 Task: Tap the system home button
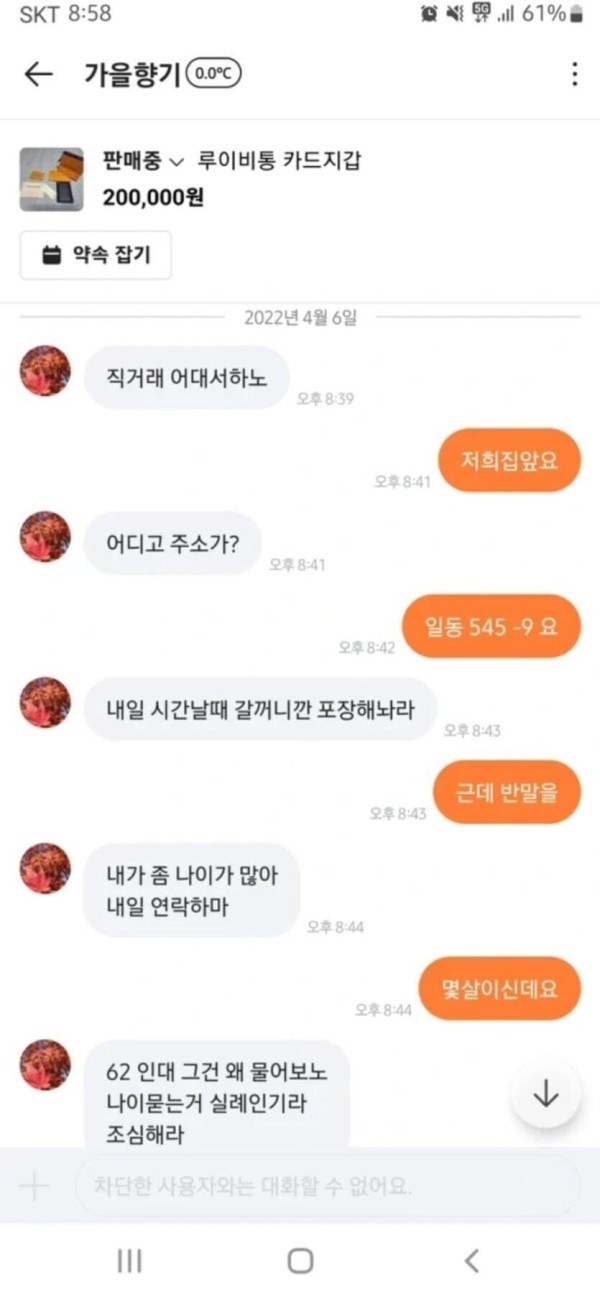[300, 1261]
